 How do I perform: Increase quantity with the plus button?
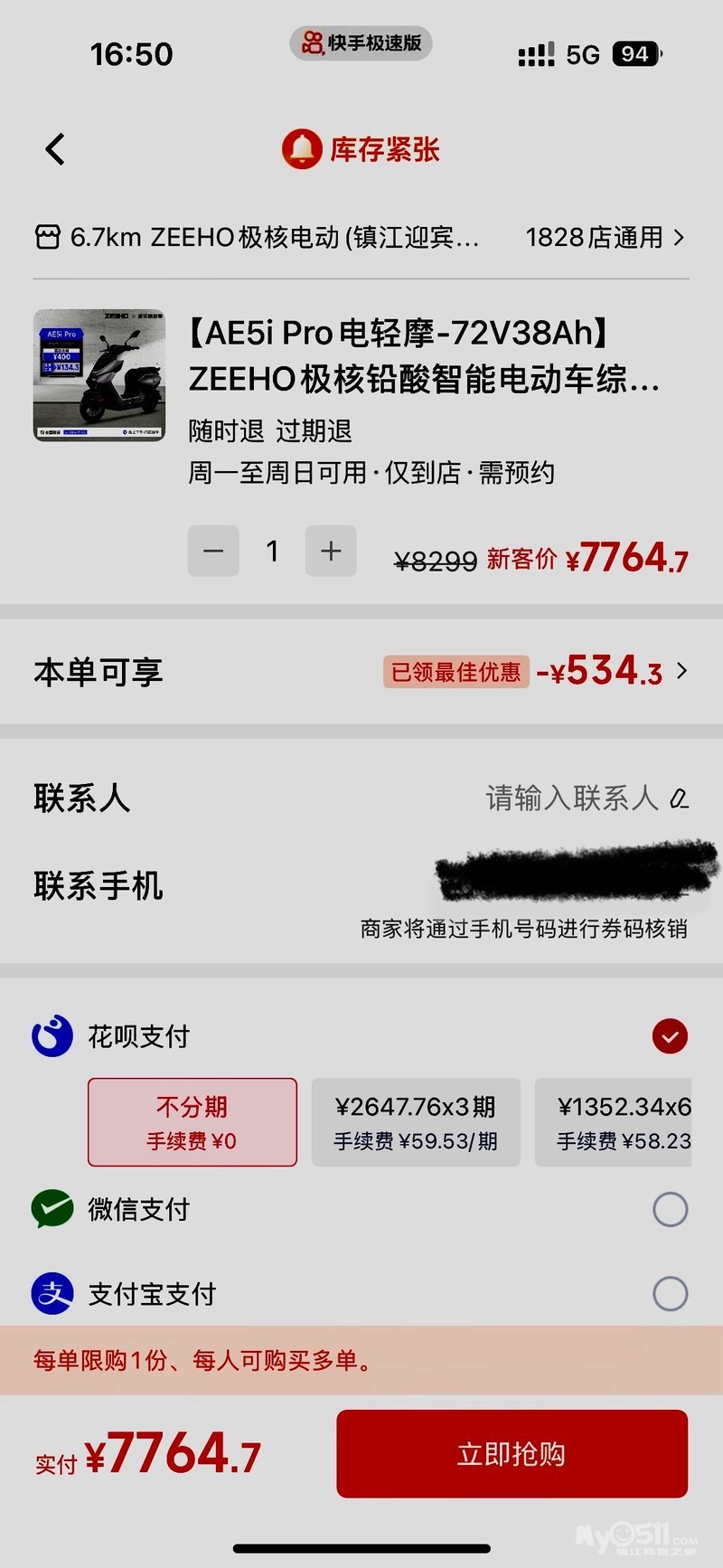pyautogui.click(x=331, y=551)
